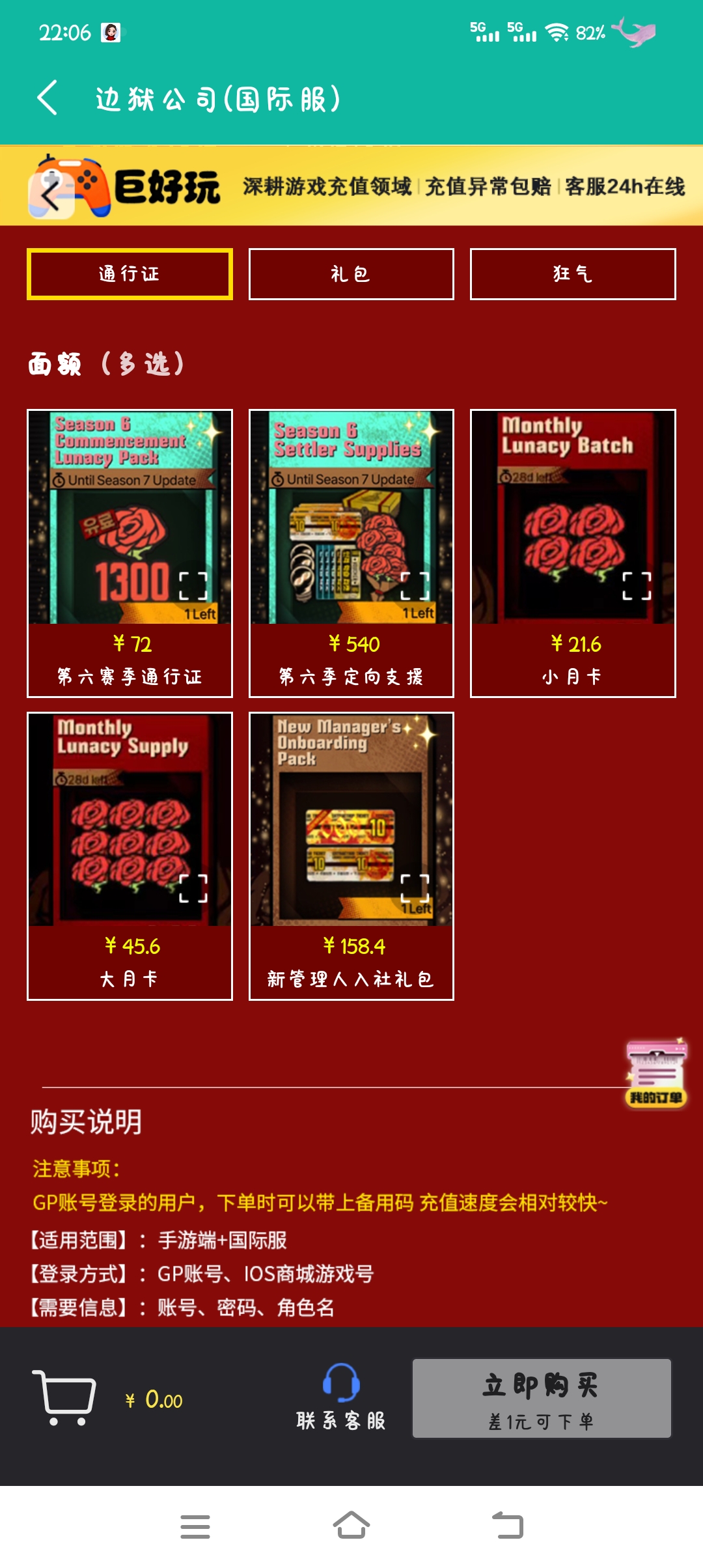Choose the ¥21.6 小月卡 item
Image resolution: width=703 pixels, height=1568 pixels.
572,659
